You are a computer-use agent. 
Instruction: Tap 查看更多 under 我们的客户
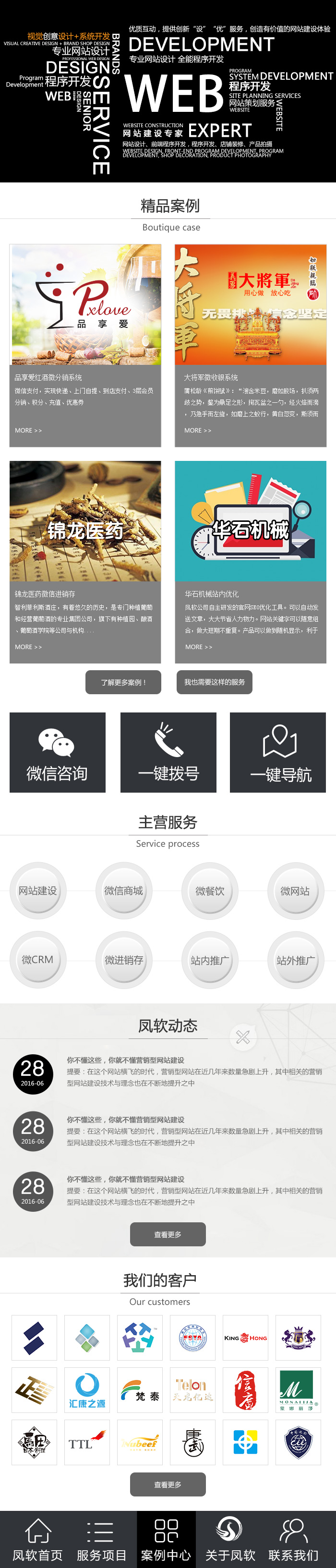pos(168,1484)
